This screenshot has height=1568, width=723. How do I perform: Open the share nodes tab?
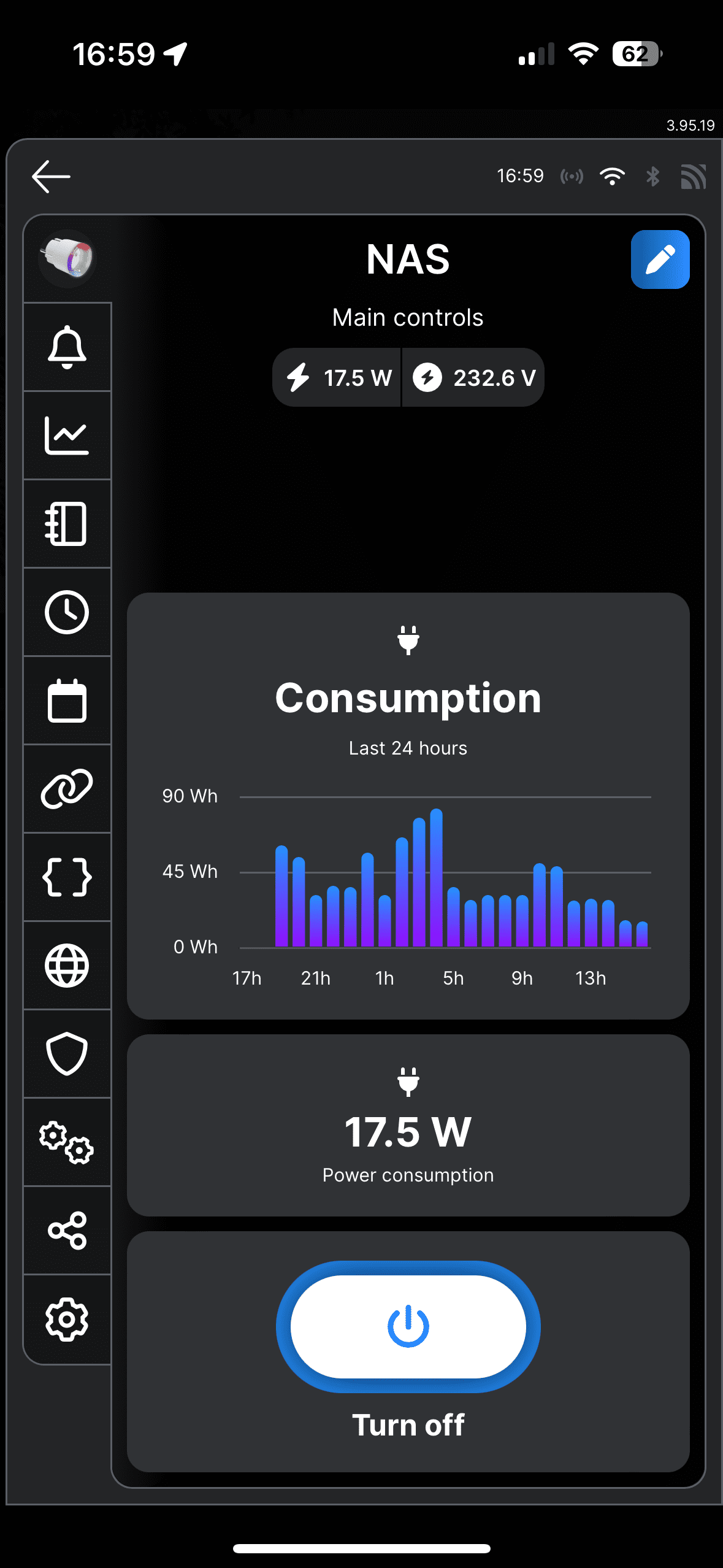pyautogui.click(x=67, y=1231)
